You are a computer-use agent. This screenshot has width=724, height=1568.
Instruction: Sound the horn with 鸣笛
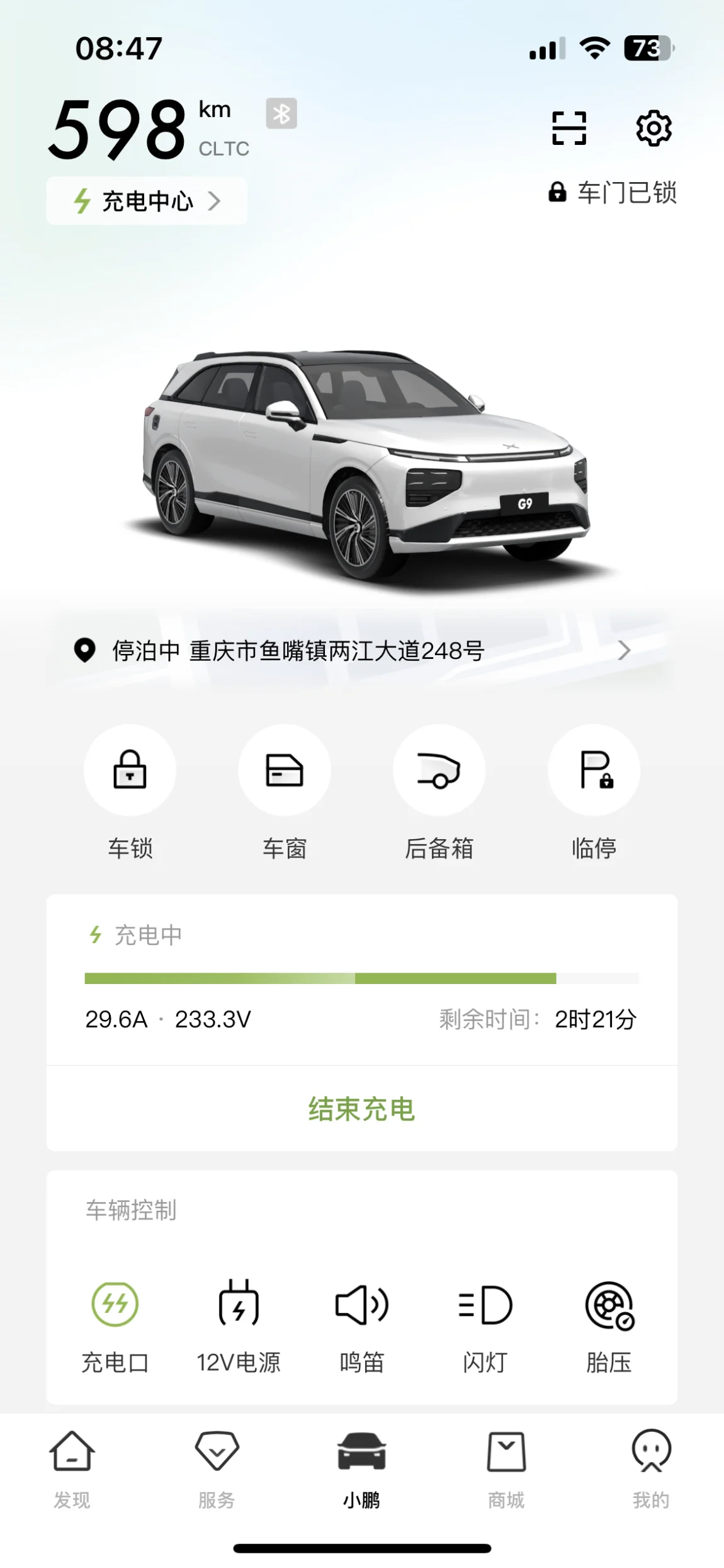click(x=361, y=1304)
